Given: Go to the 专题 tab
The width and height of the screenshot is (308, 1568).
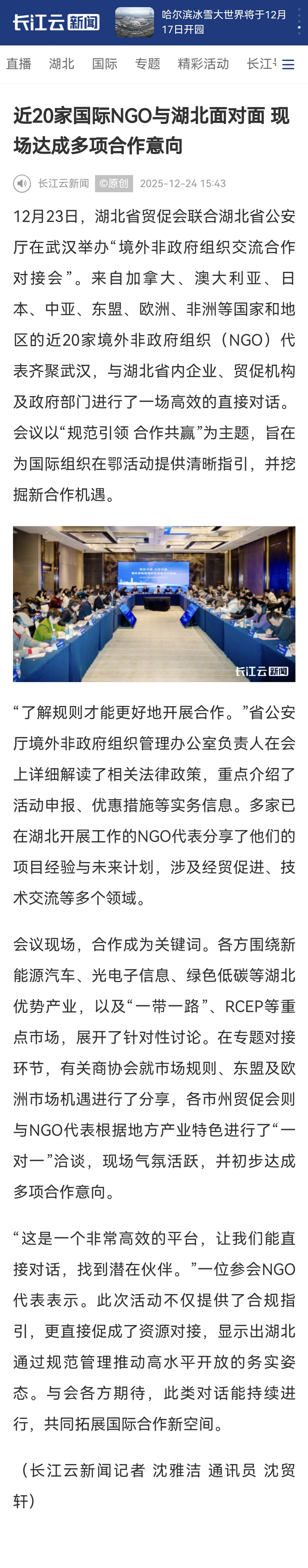Looking at the screenshot, I should click(147, 64).
